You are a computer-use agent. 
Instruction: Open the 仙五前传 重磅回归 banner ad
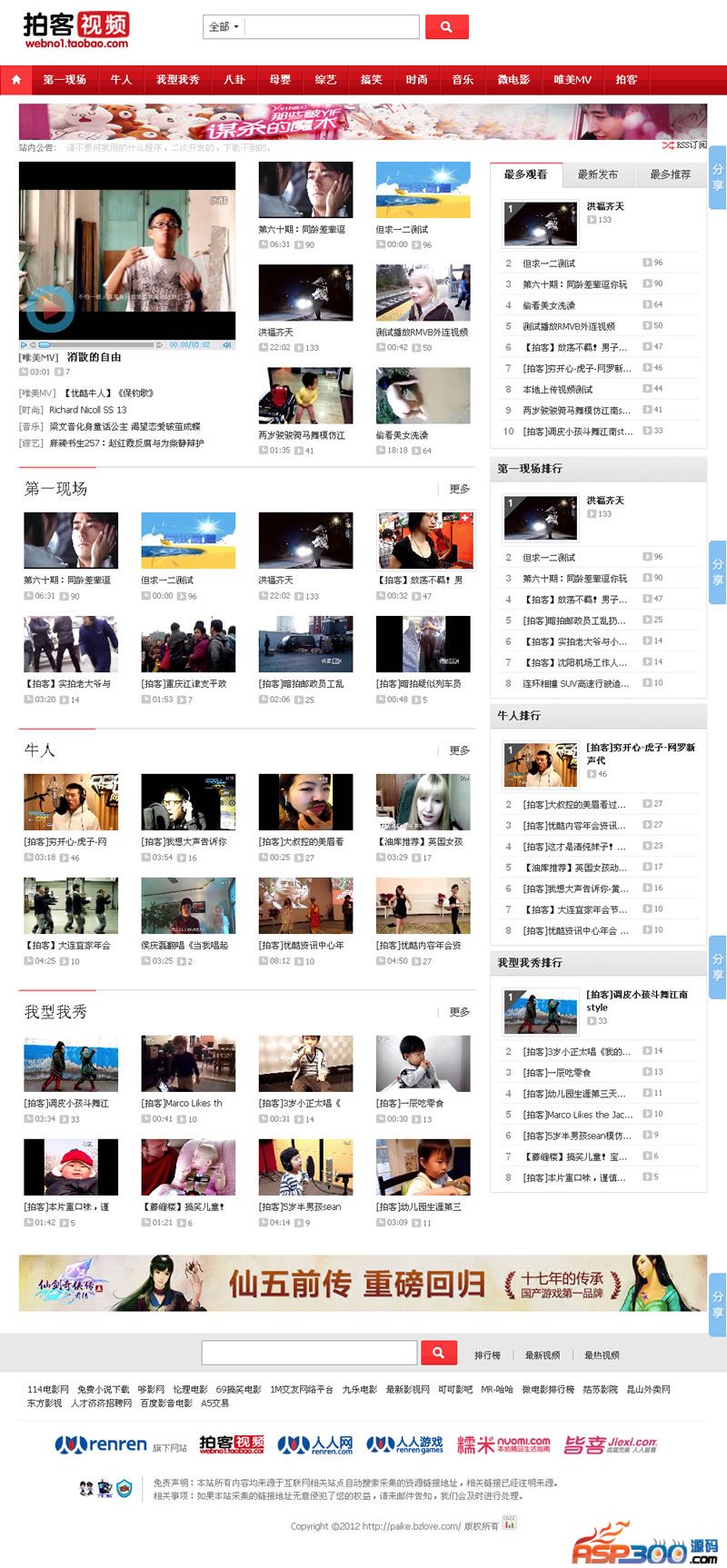point(363,1284)
